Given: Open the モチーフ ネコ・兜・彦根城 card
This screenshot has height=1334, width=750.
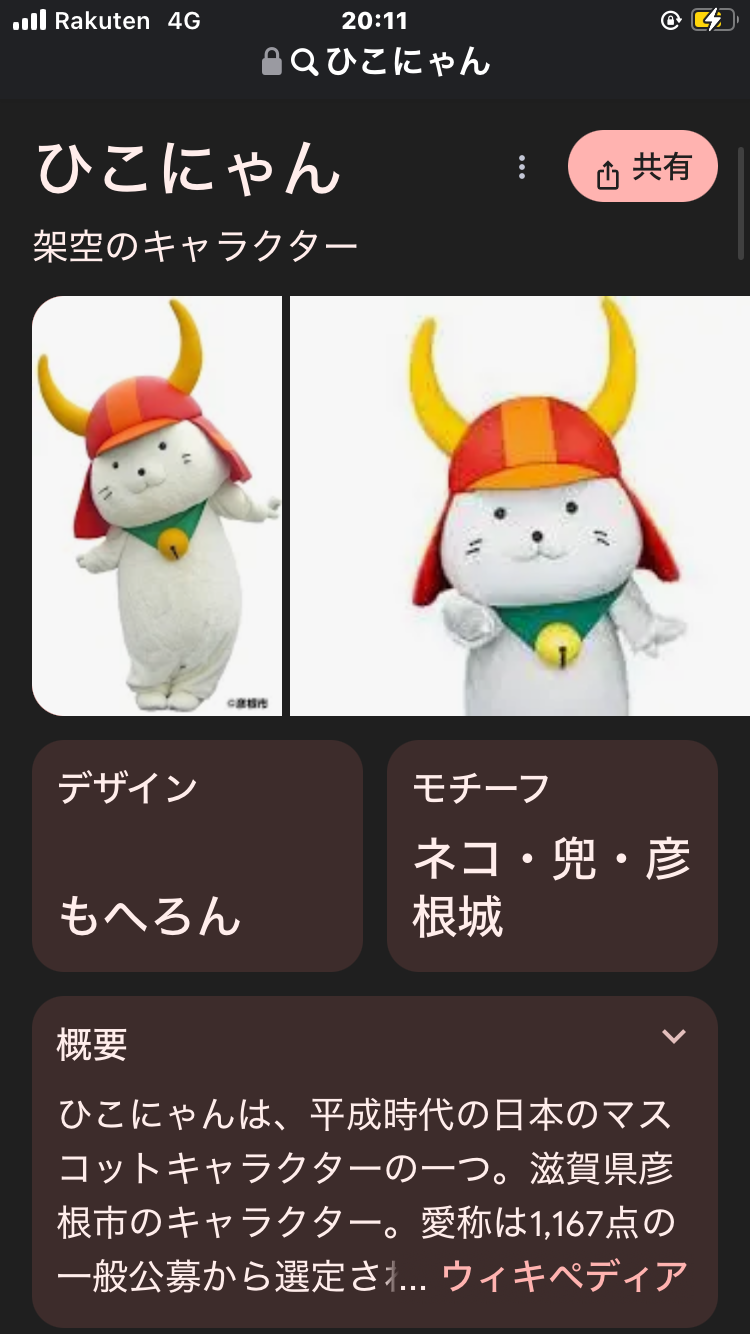Looking at the screenshot, I should (552, 856).
